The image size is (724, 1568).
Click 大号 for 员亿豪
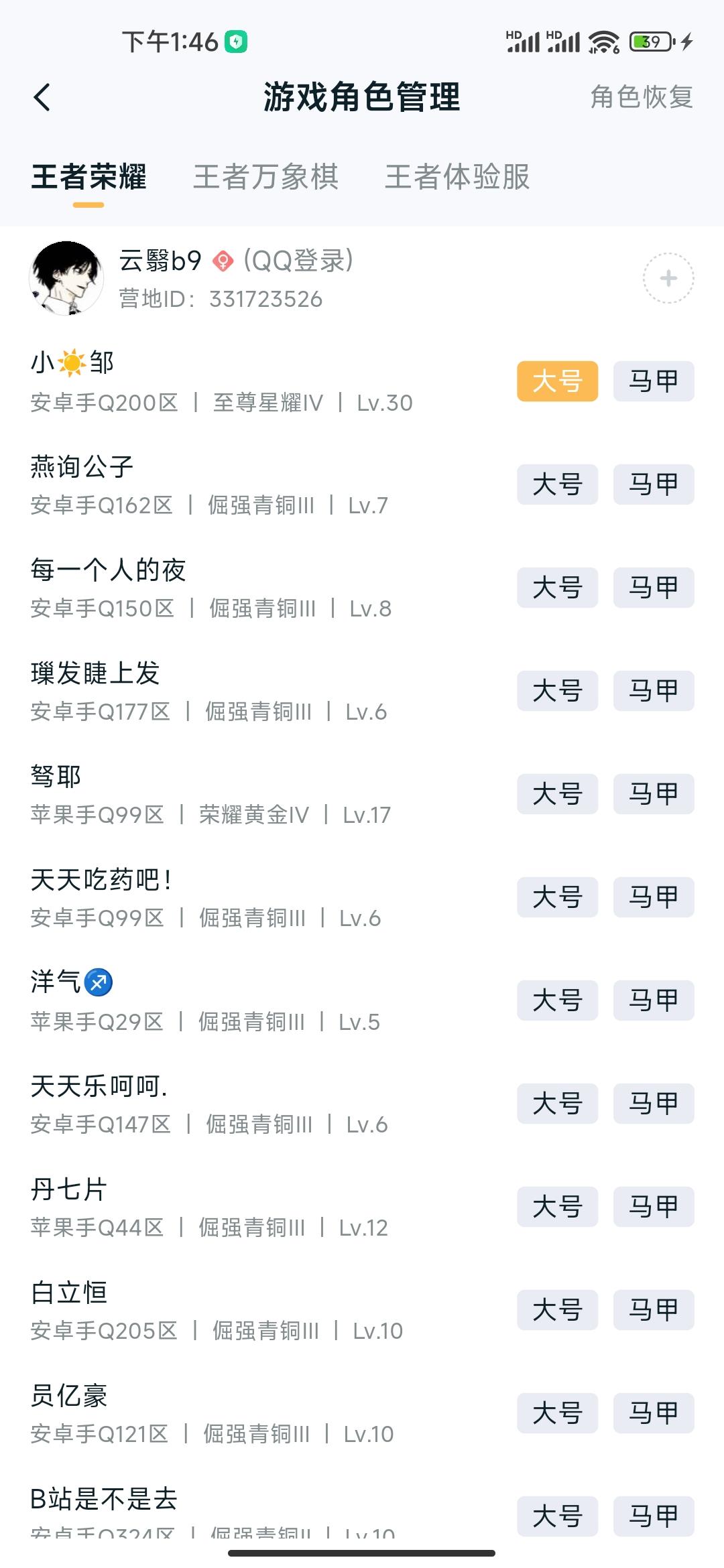(x=557, y=1413)
